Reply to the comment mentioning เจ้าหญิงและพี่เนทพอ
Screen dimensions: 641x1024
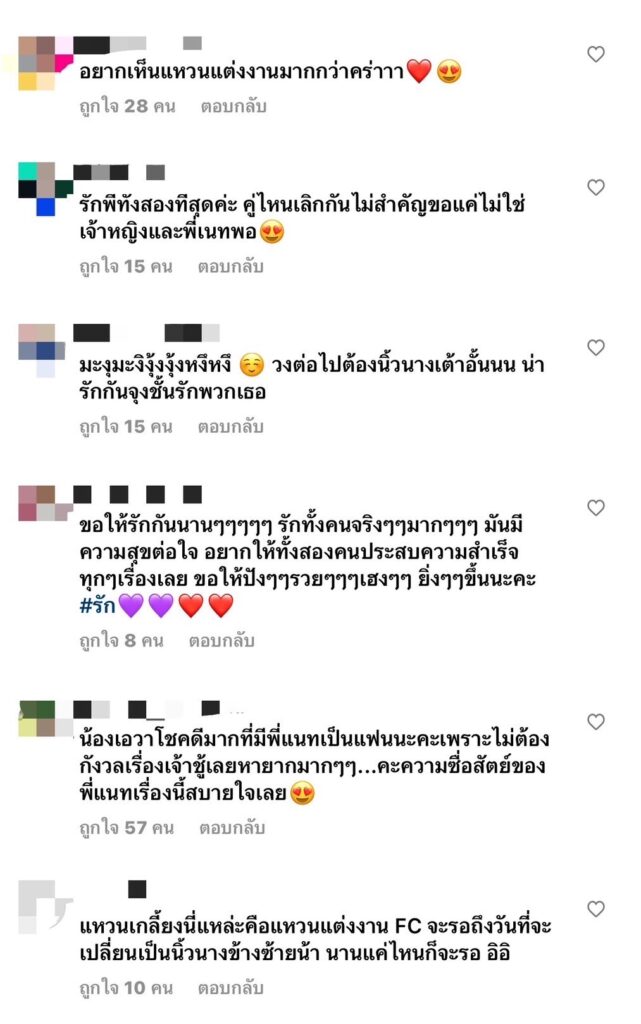pos(230,268)
